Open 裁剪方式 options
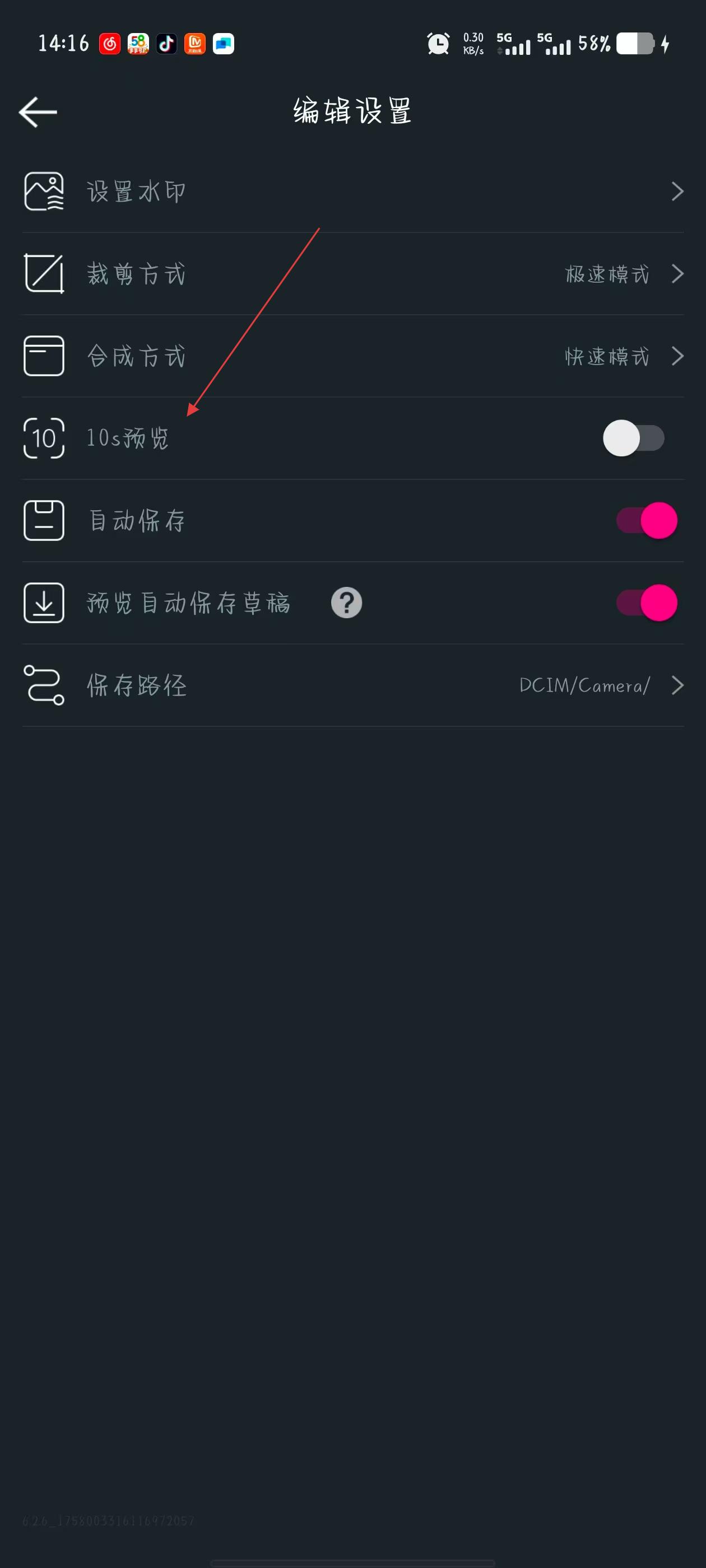The width and height of the screenshot is (706, 1568). coord(352,274)
